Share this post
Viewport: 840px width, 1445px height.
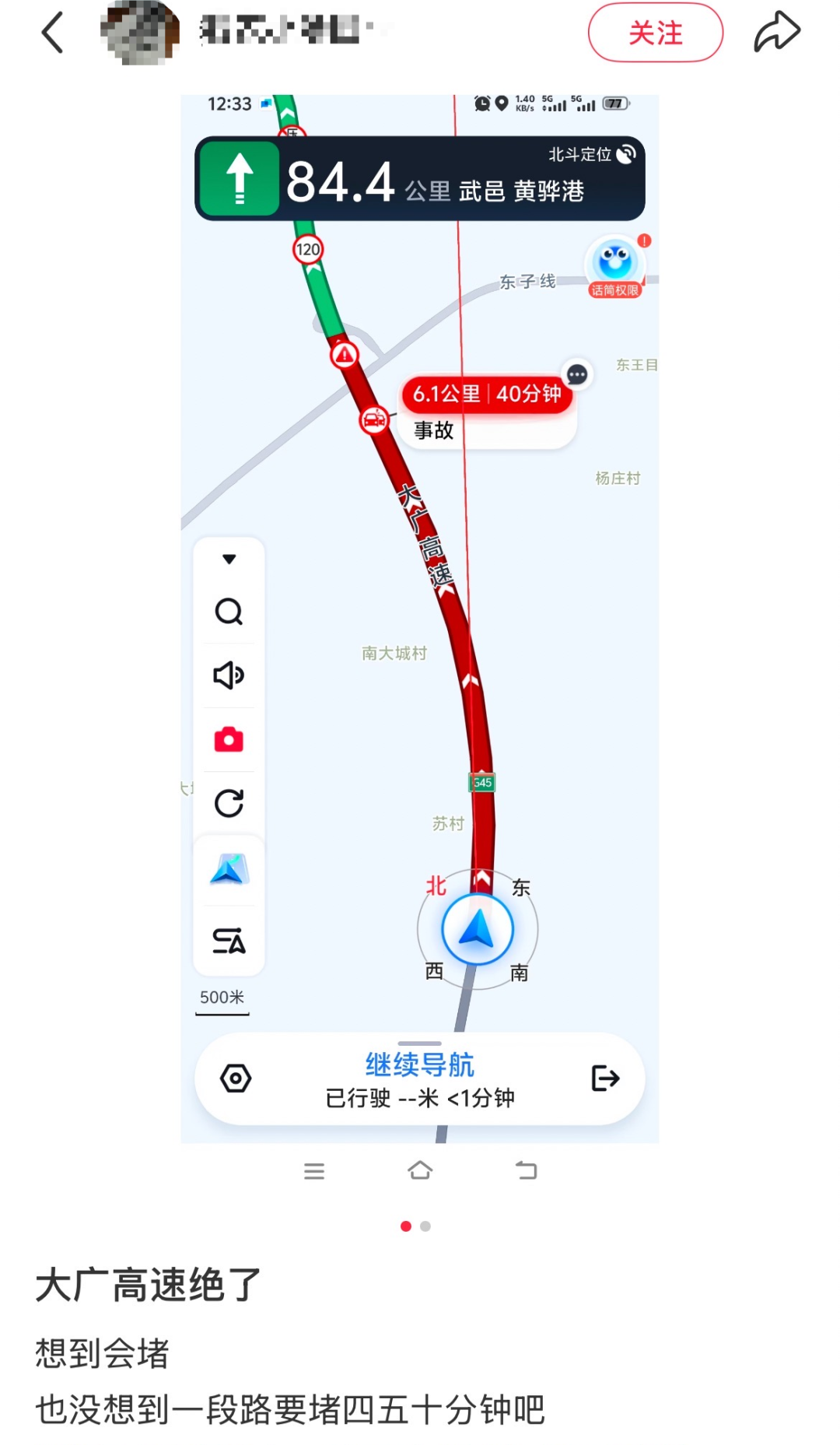(776, 33)
